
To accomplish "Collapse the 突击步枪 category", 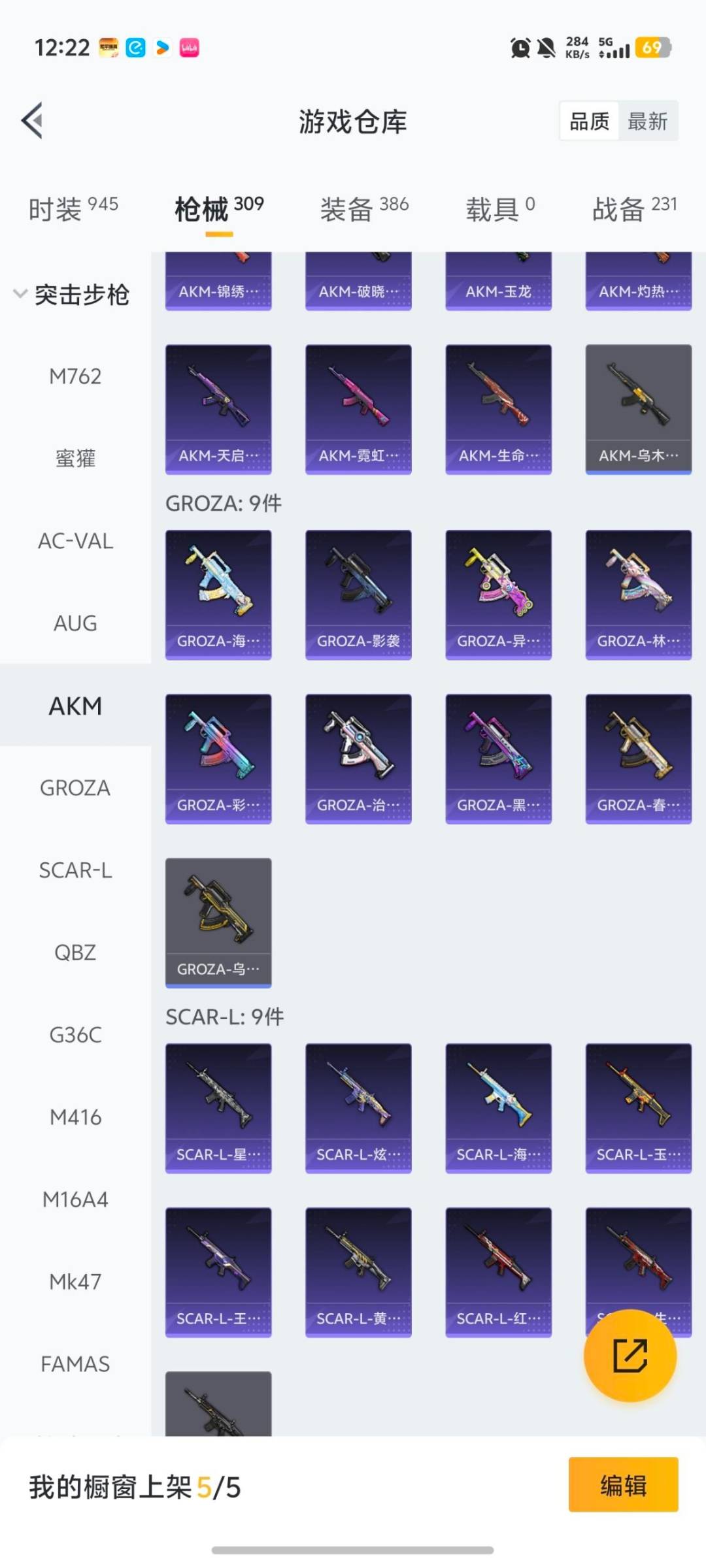I will click(72, 295).
